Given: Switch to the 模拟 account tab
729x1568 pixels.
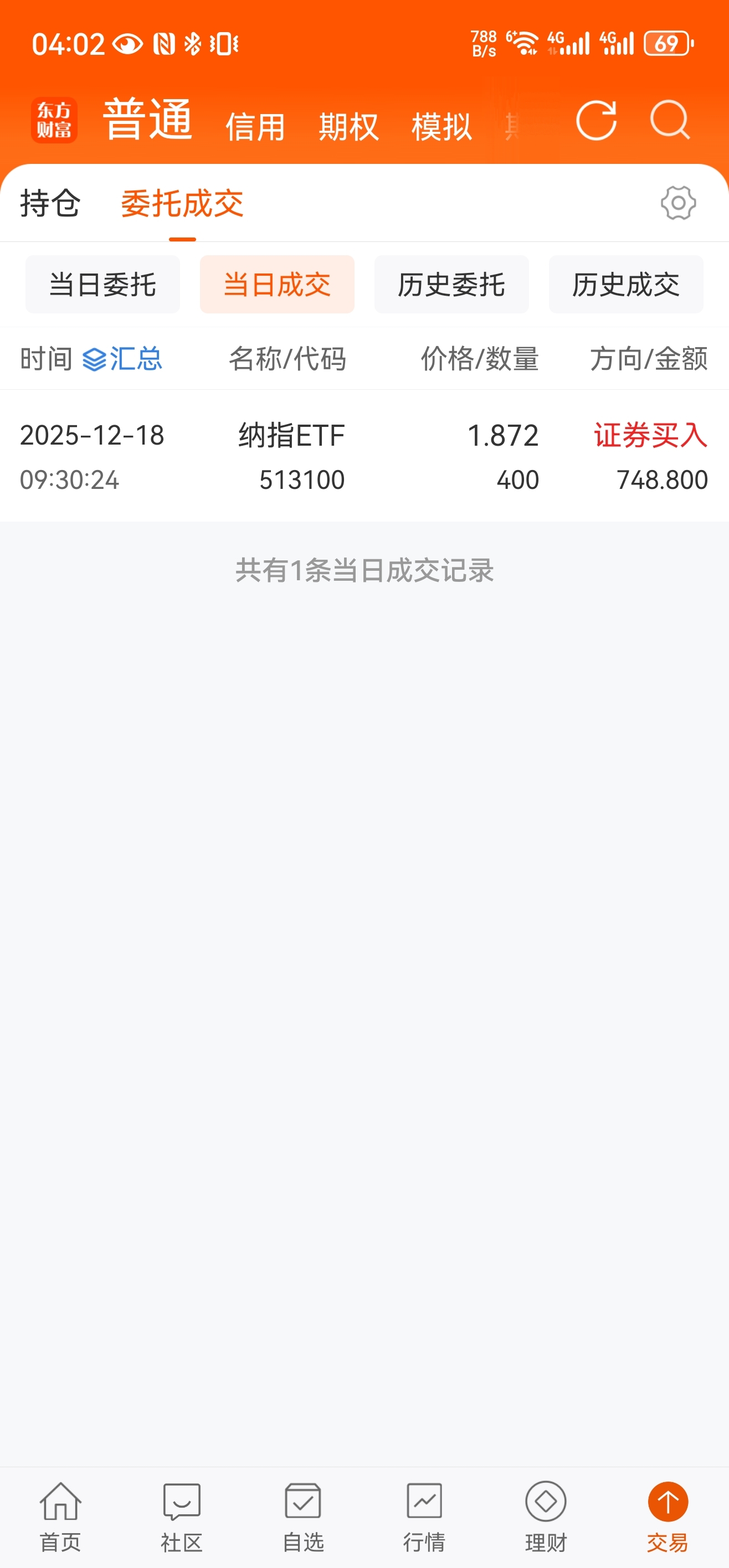Looking at the screenshot, I should 441,127.
